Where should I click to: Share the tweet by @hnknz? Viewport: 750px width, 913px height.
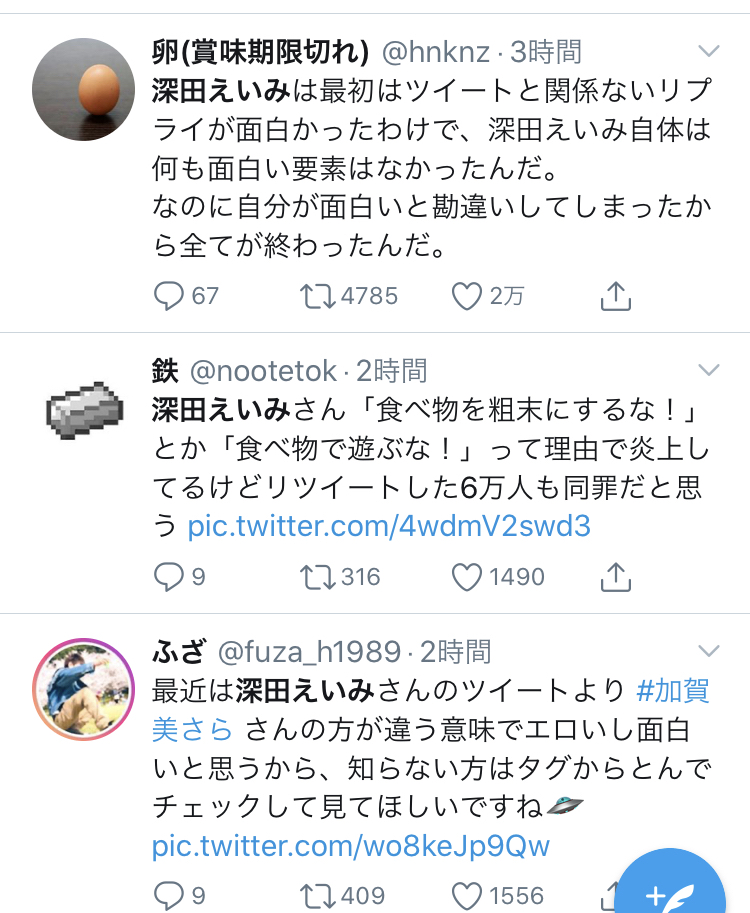pos(616,296)
